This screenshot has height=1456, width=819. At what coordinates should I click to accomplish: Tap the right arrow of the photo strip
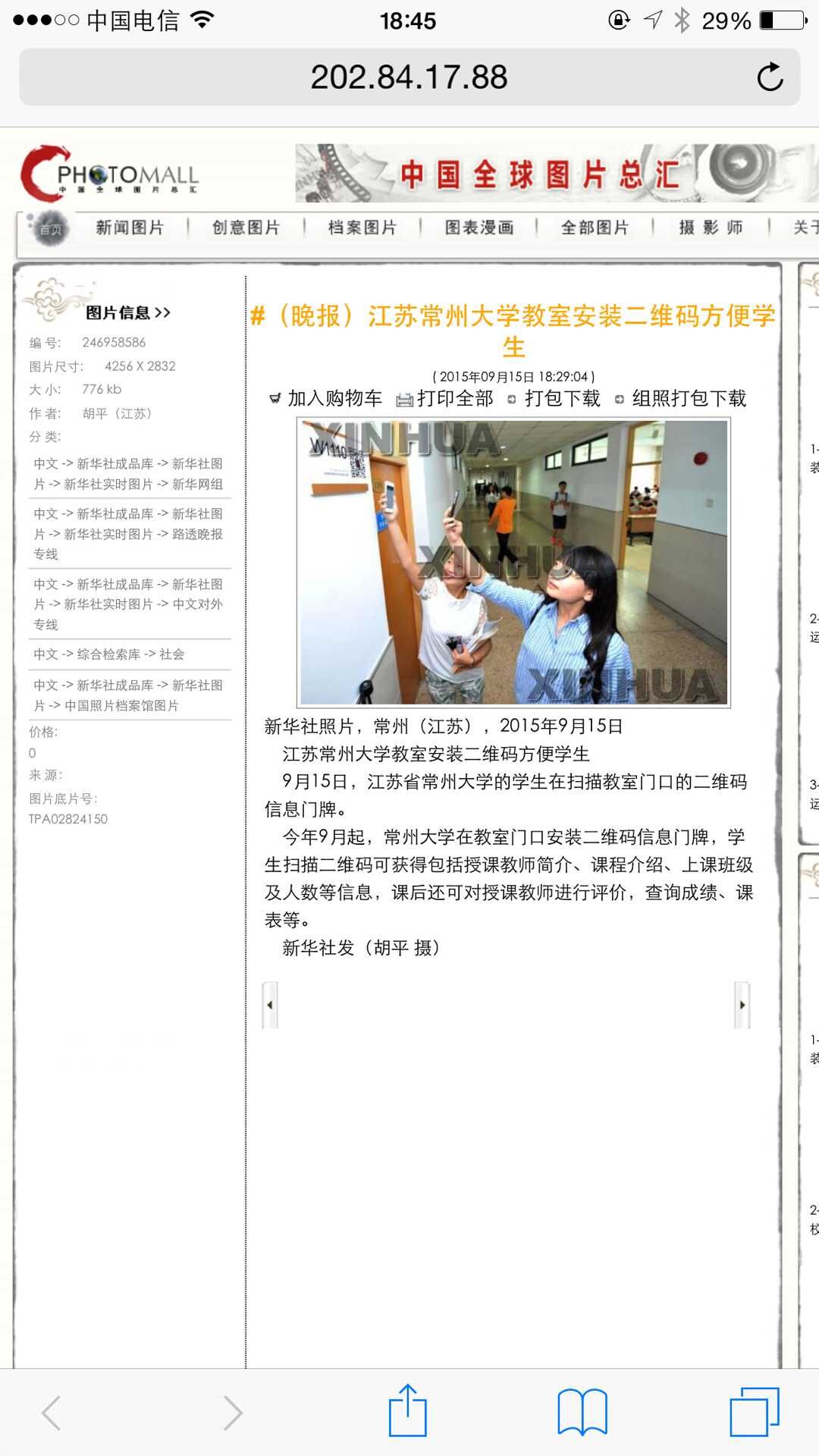pos(742,1005)
